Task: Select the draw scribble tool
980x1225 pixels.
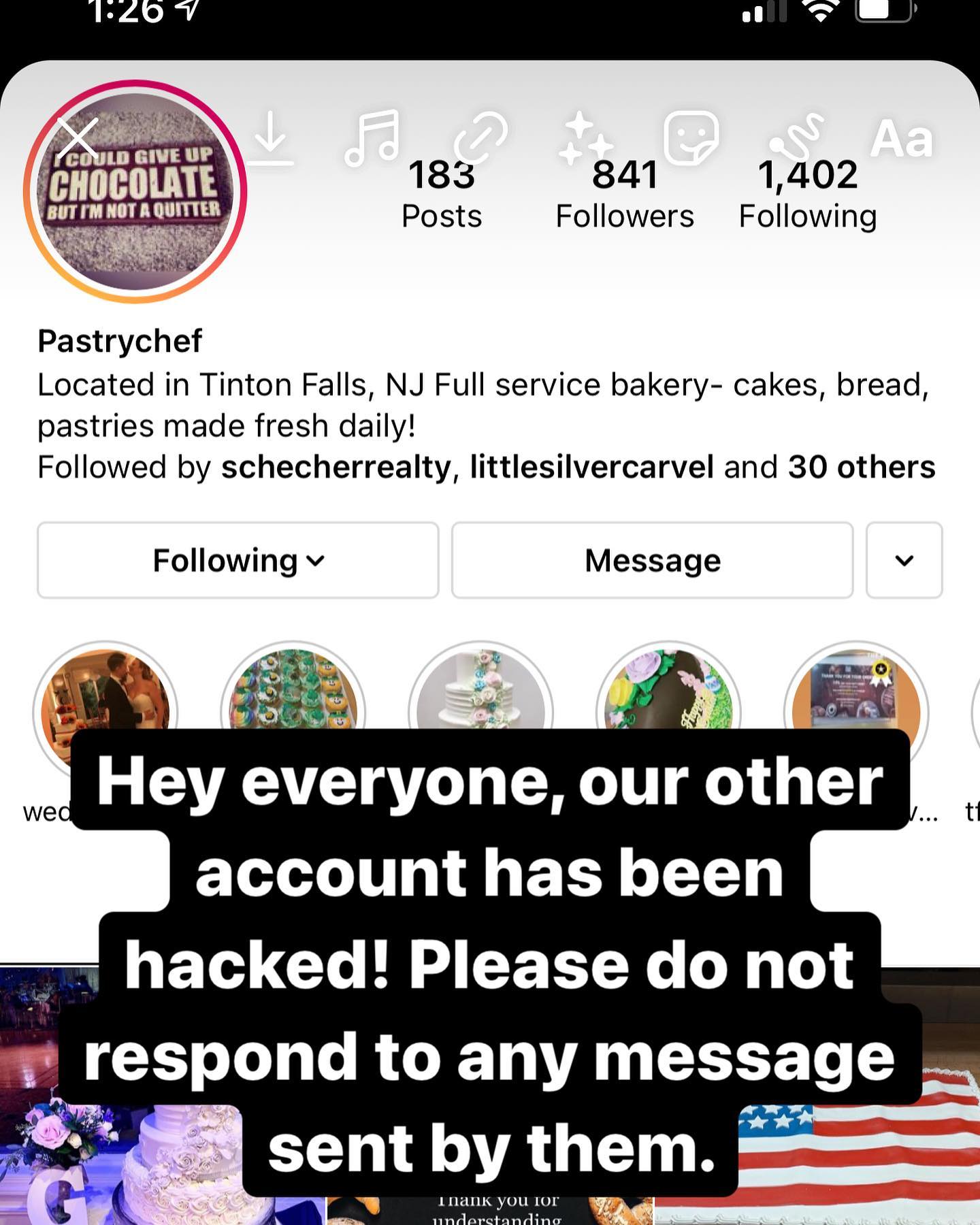Action: coord(796,138)
